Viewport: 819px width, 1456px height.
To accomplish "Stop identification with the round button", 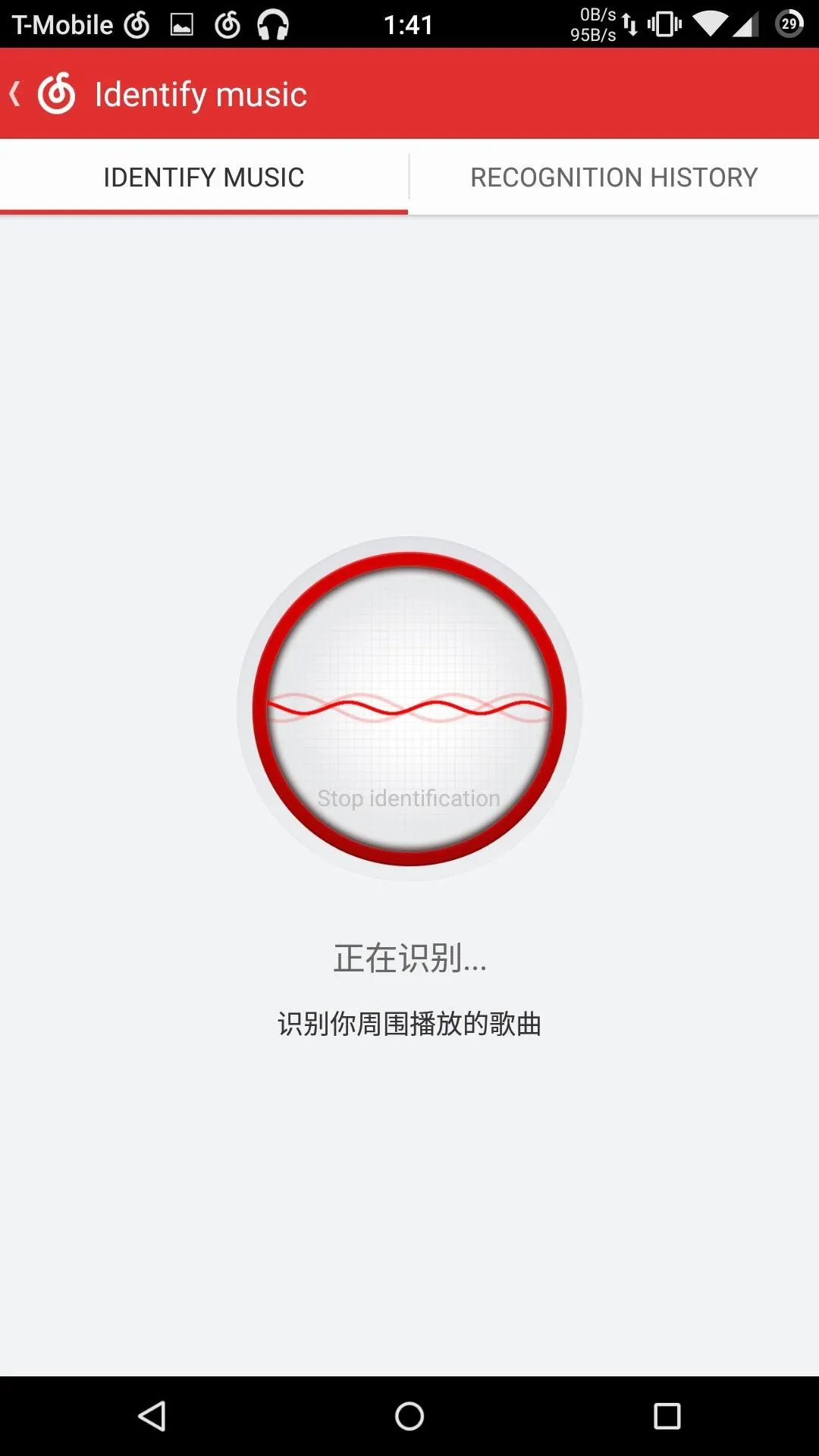I will click(409, 709).
